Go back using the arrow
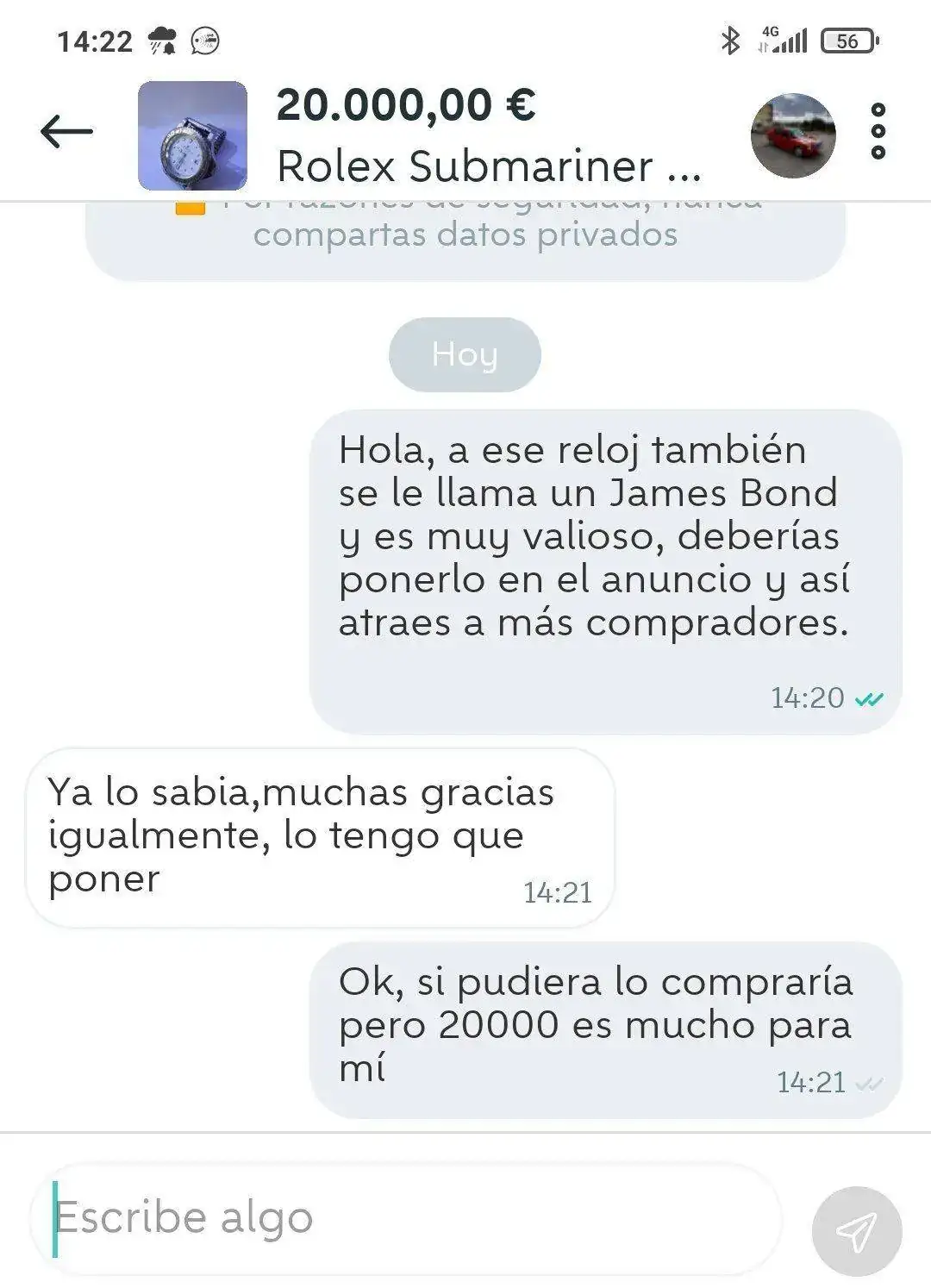Image resolution: width=931 pixels, height=1288 pixels. point(66,132)
